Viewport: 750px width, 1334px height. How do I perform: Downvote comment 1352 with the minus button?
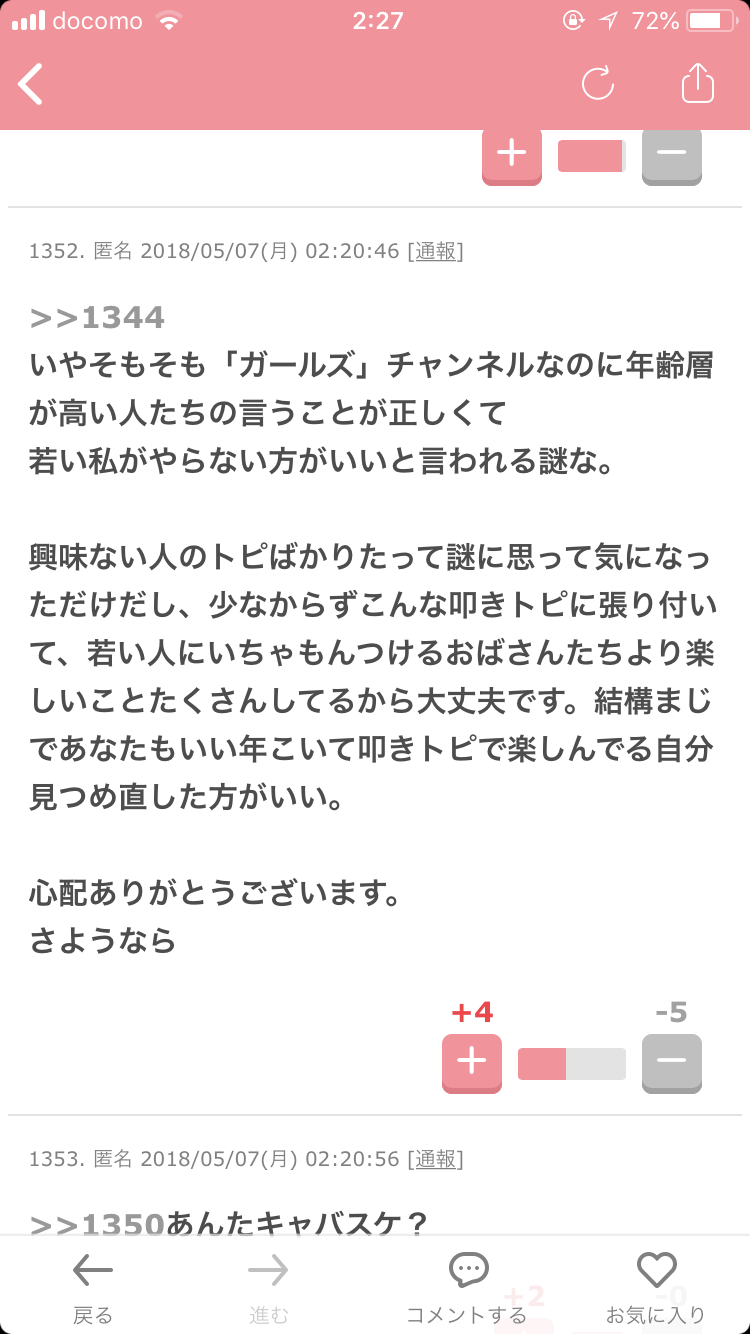pyautogui.click(x=672, y=1063)
